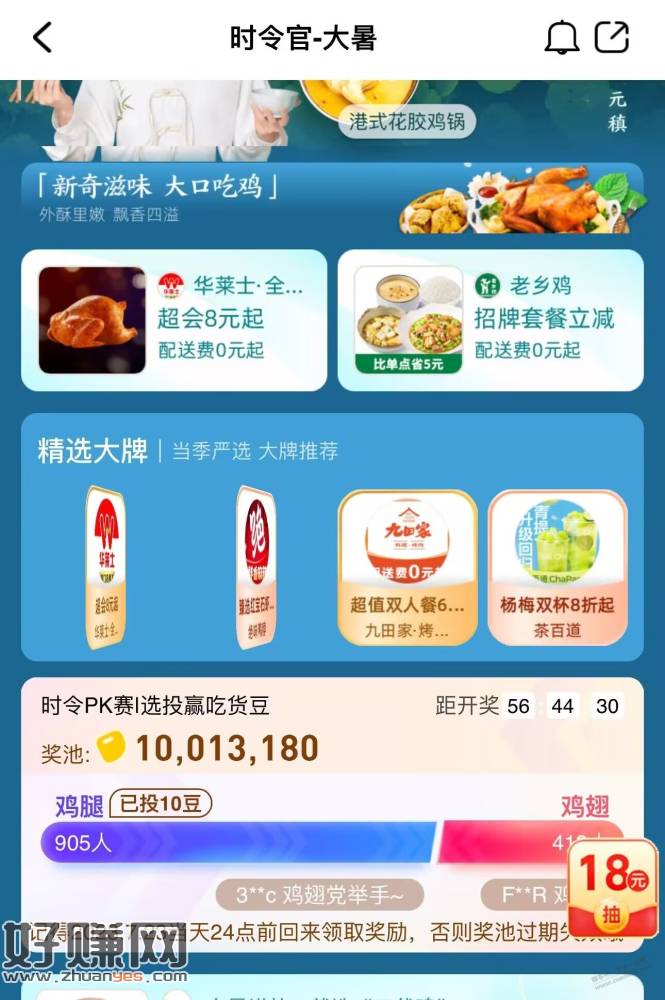Screen dimensions: 665x1000
Task: Open the 九田家 超值双人餐 brand card
Action: coord(407,567)
